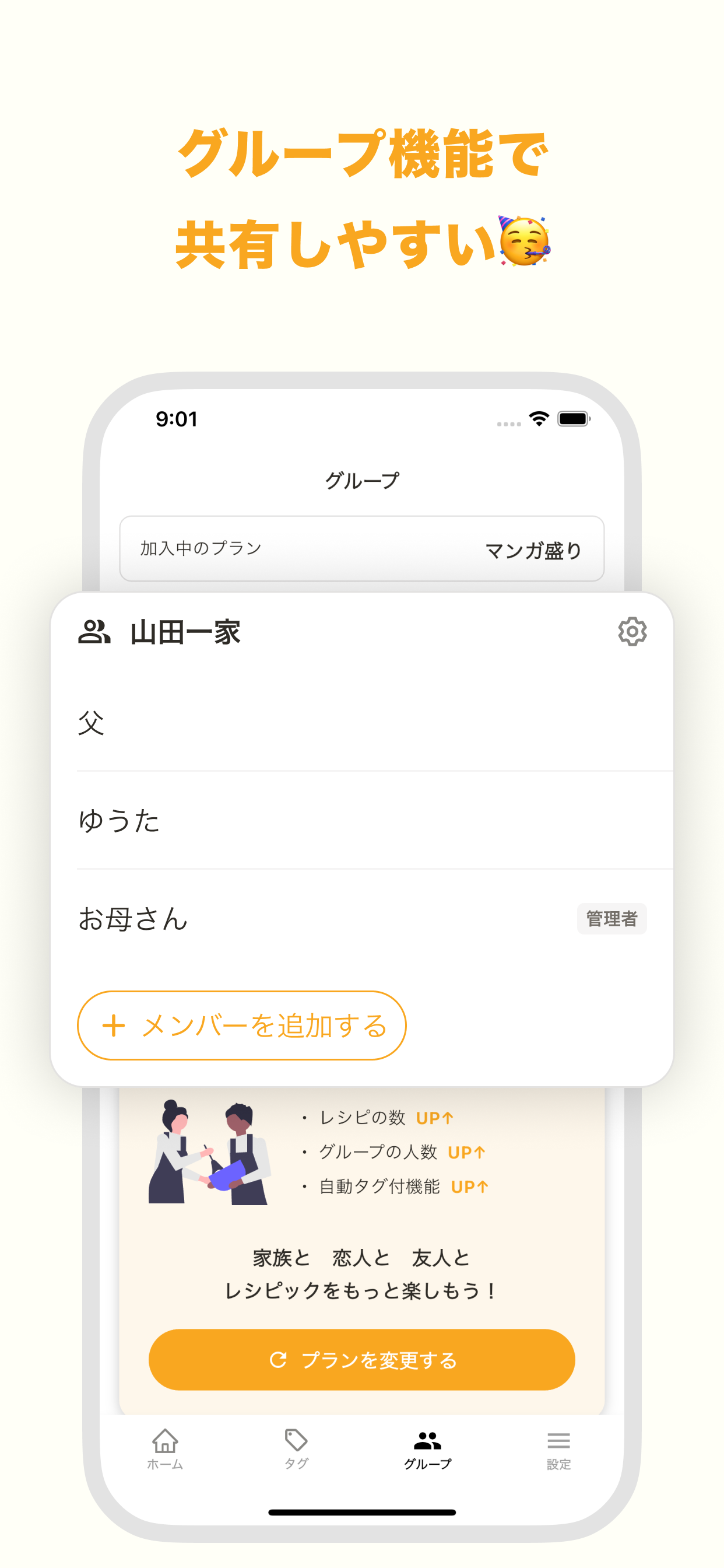This screenshot has width=724, height=1568.
Task: Tap the グループ people icon in the tab bar
Action: click(x=427, y=1440)
